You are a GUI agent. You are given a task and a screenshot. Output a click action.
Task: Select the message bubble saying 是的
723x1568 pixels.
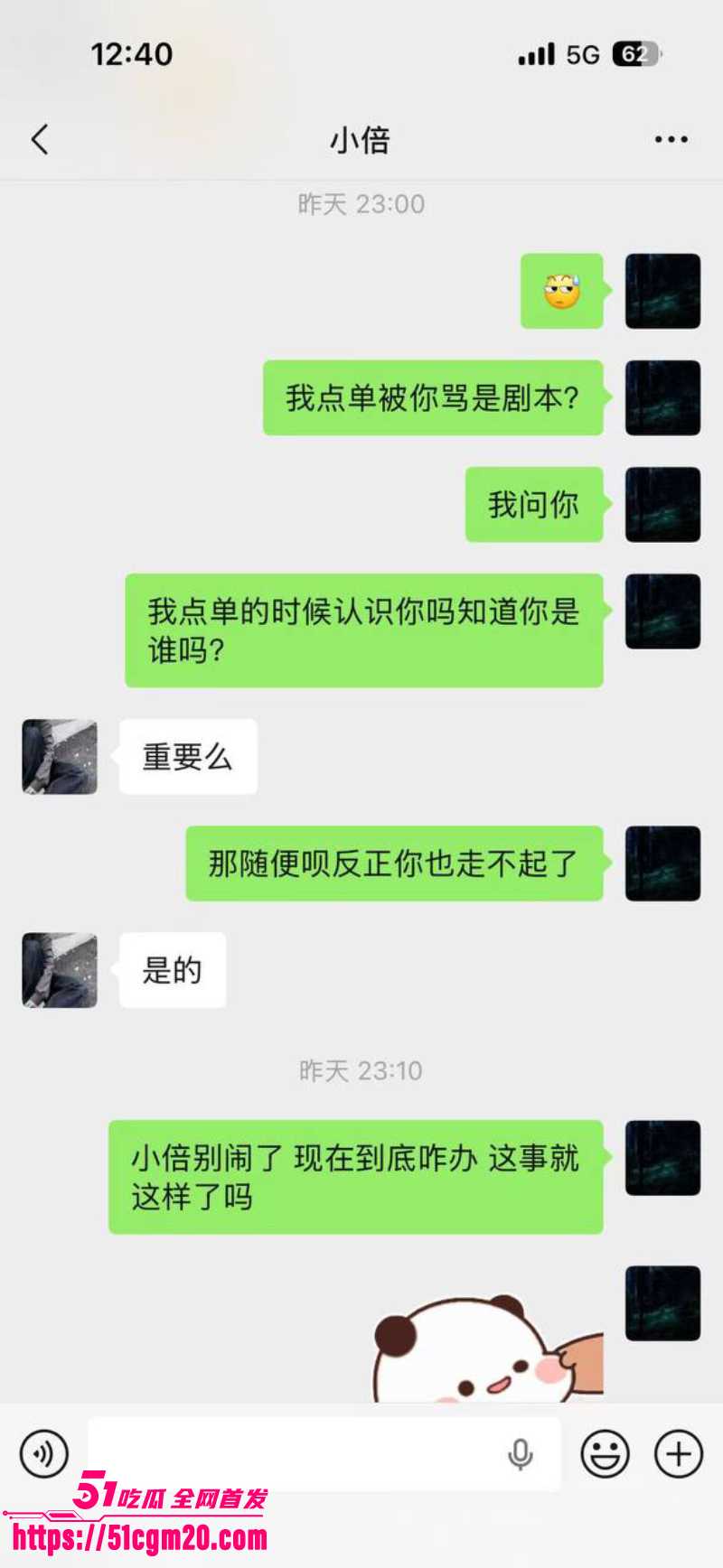tap(173, 971)
